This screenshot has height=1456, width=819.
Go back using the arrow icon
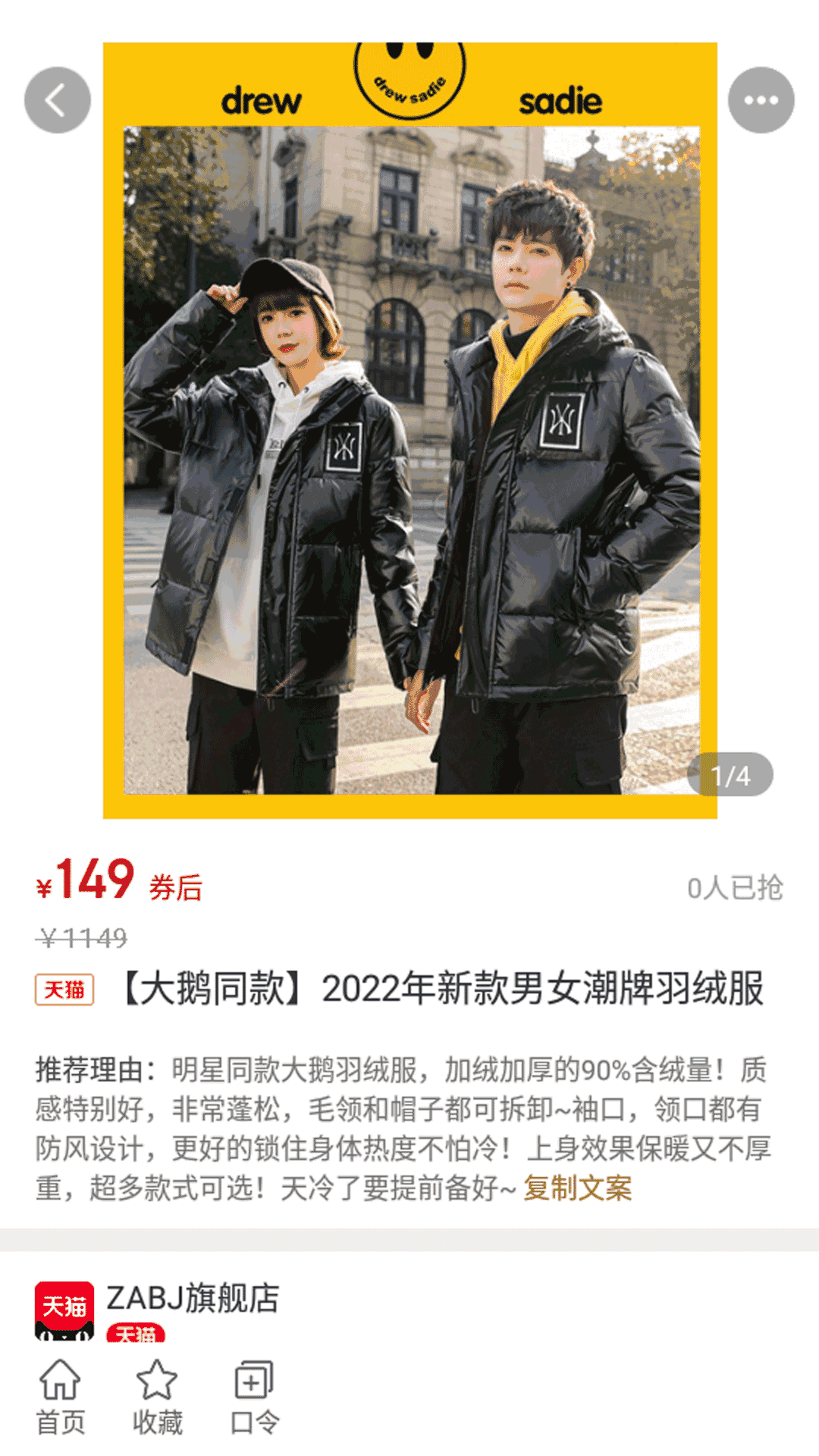pyautogui.click(x=58, y=100)
